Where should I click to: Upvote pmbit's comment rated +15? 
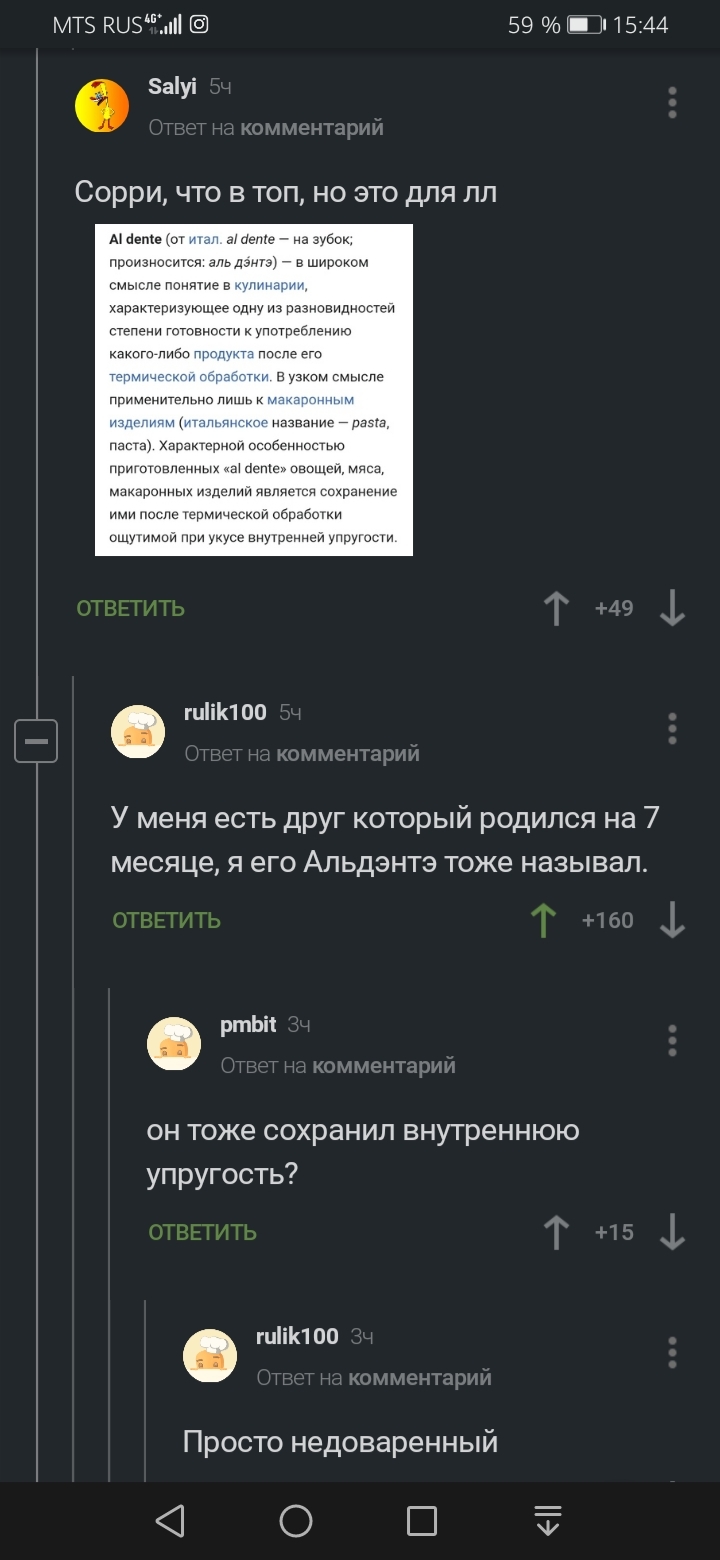[x=556, y=1232]
